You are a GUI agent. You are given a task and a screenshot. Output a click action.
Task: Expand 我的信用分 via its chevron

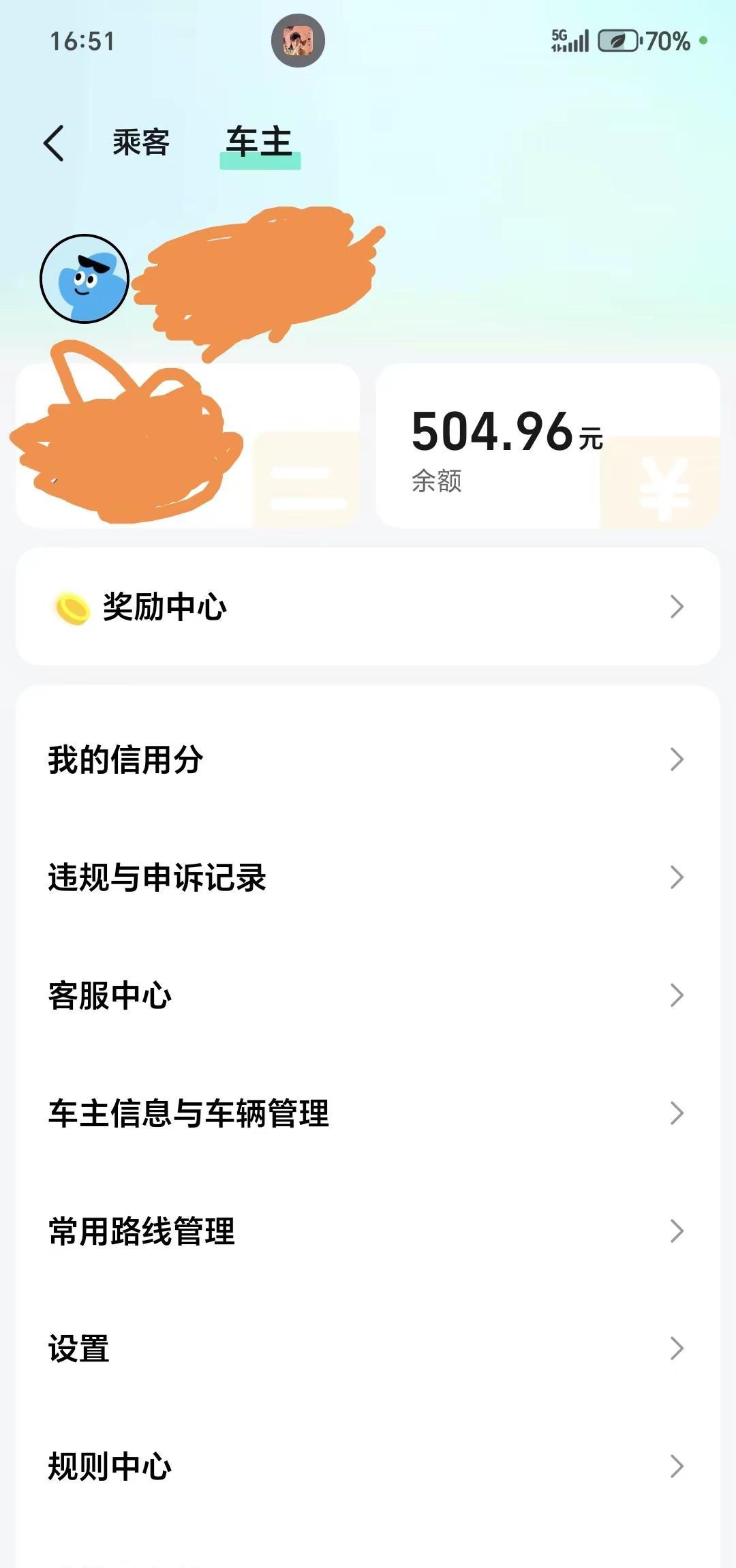[x=677, y=760]
